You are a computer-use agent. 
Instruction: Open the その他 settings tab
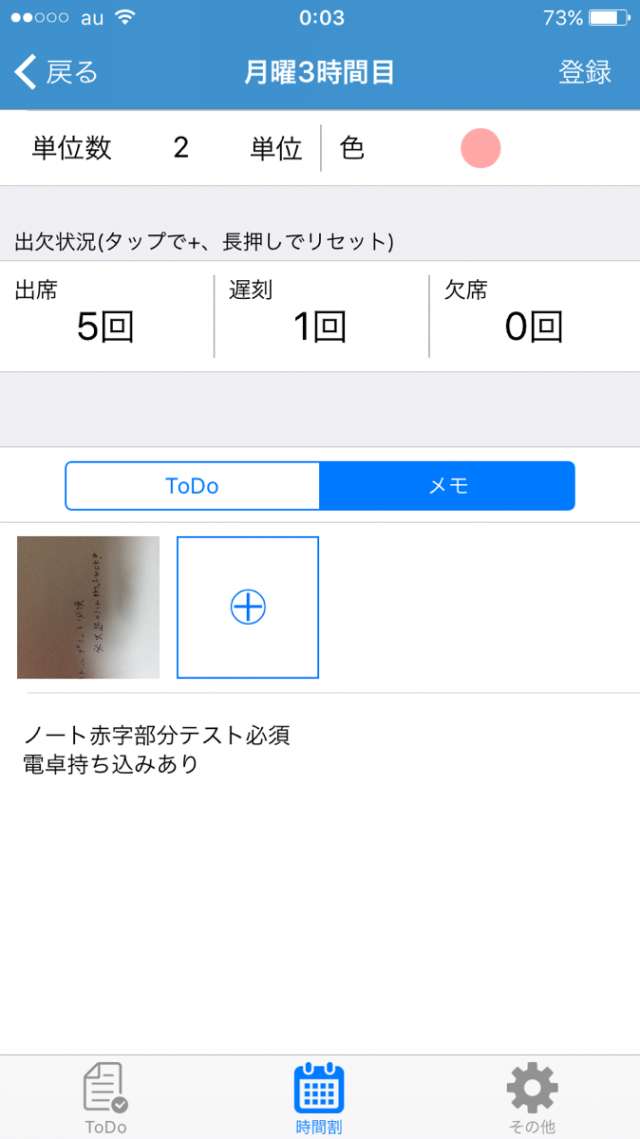[x=532, y=1098]
